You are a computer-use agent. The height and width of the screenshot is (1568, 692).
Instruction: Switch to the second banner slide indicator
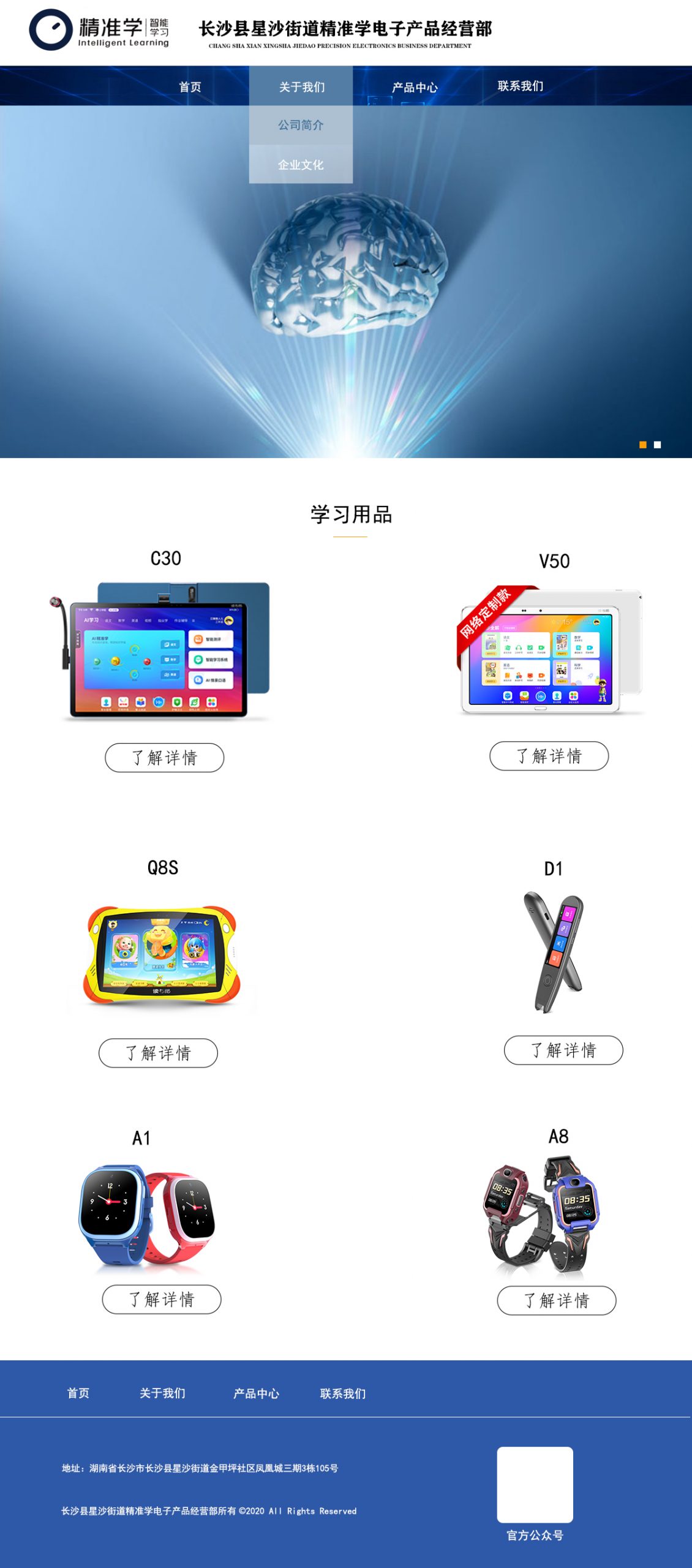657,445
